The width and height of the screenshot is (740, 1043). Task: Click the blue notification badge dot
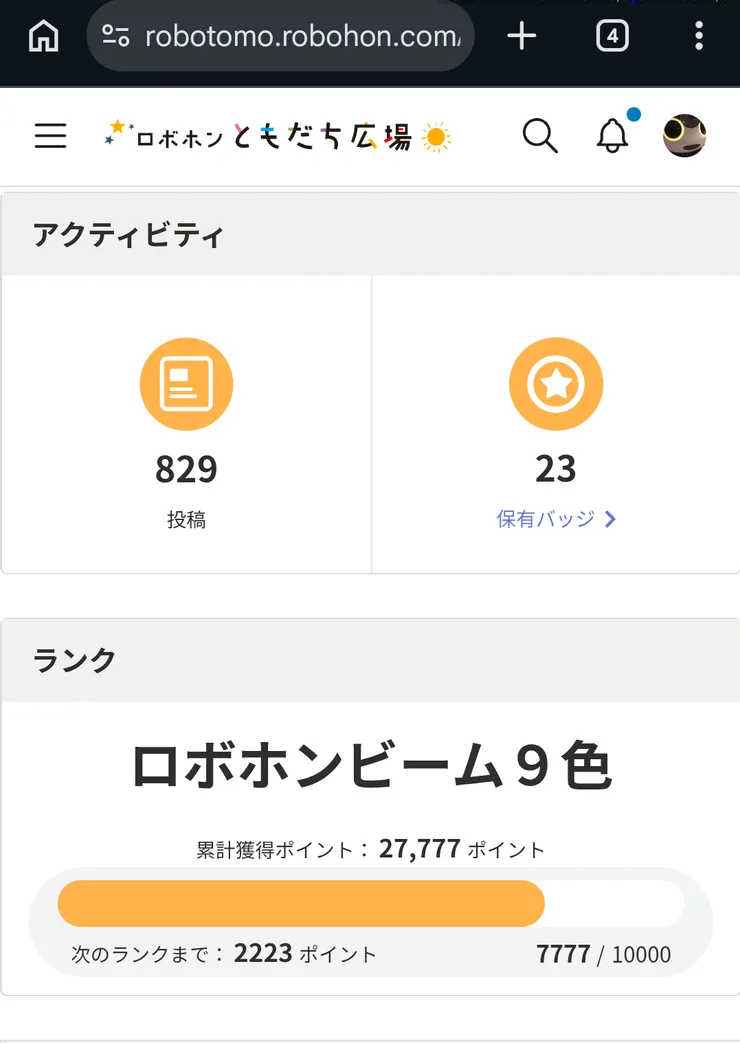coord(632,114)
